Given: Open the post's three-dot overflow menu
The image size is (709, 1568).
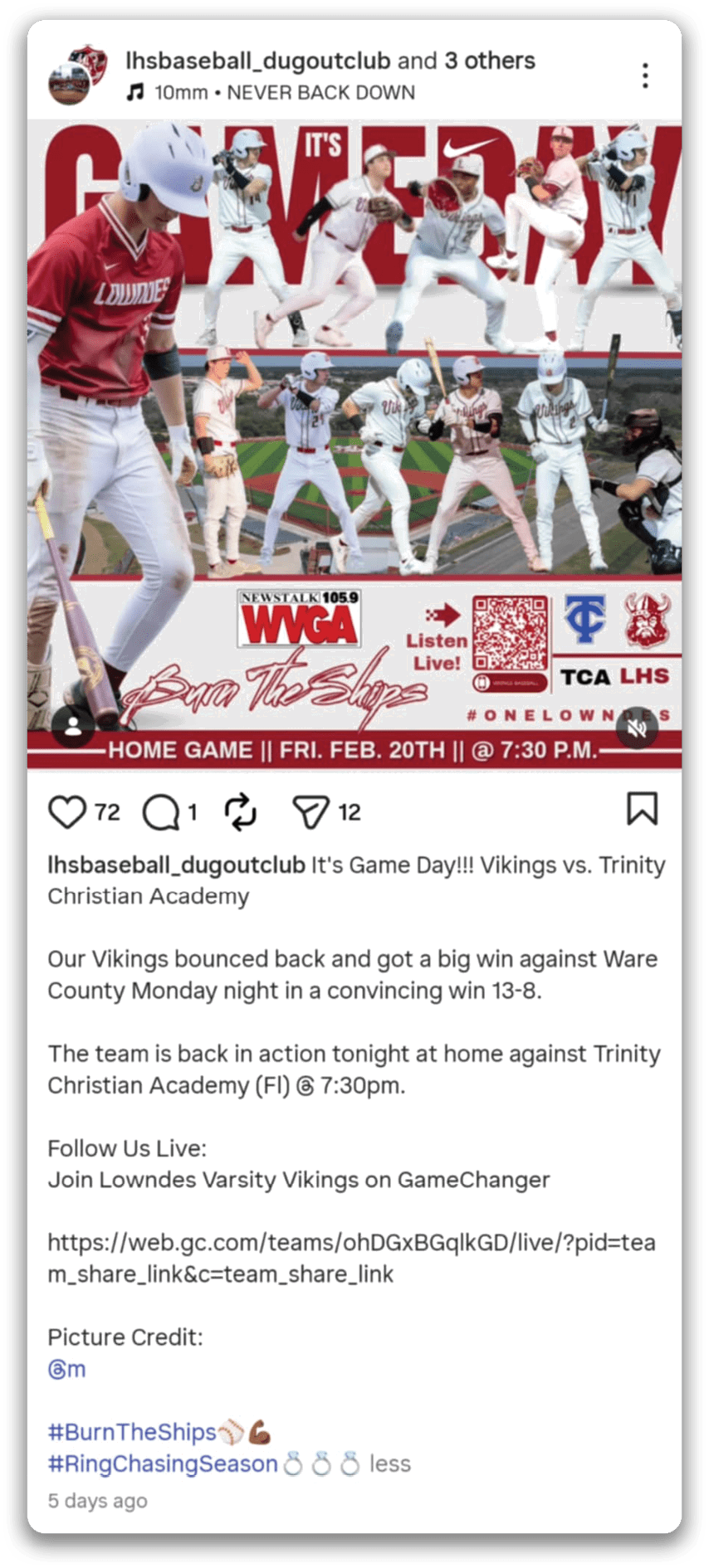Looking at the screenshot, I should (645, 75).
